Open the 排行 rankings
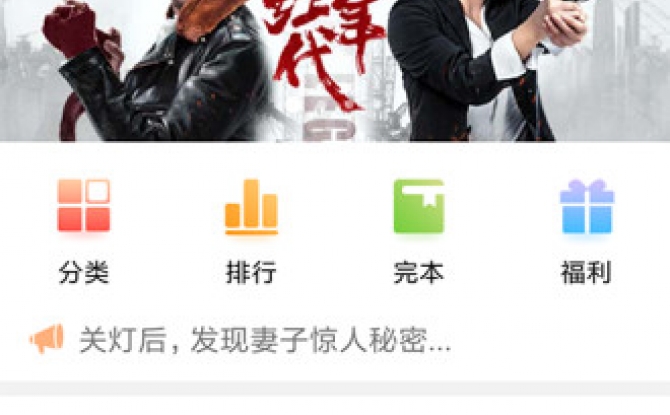This screenshot has width=670, height=415. pos(251,230)
